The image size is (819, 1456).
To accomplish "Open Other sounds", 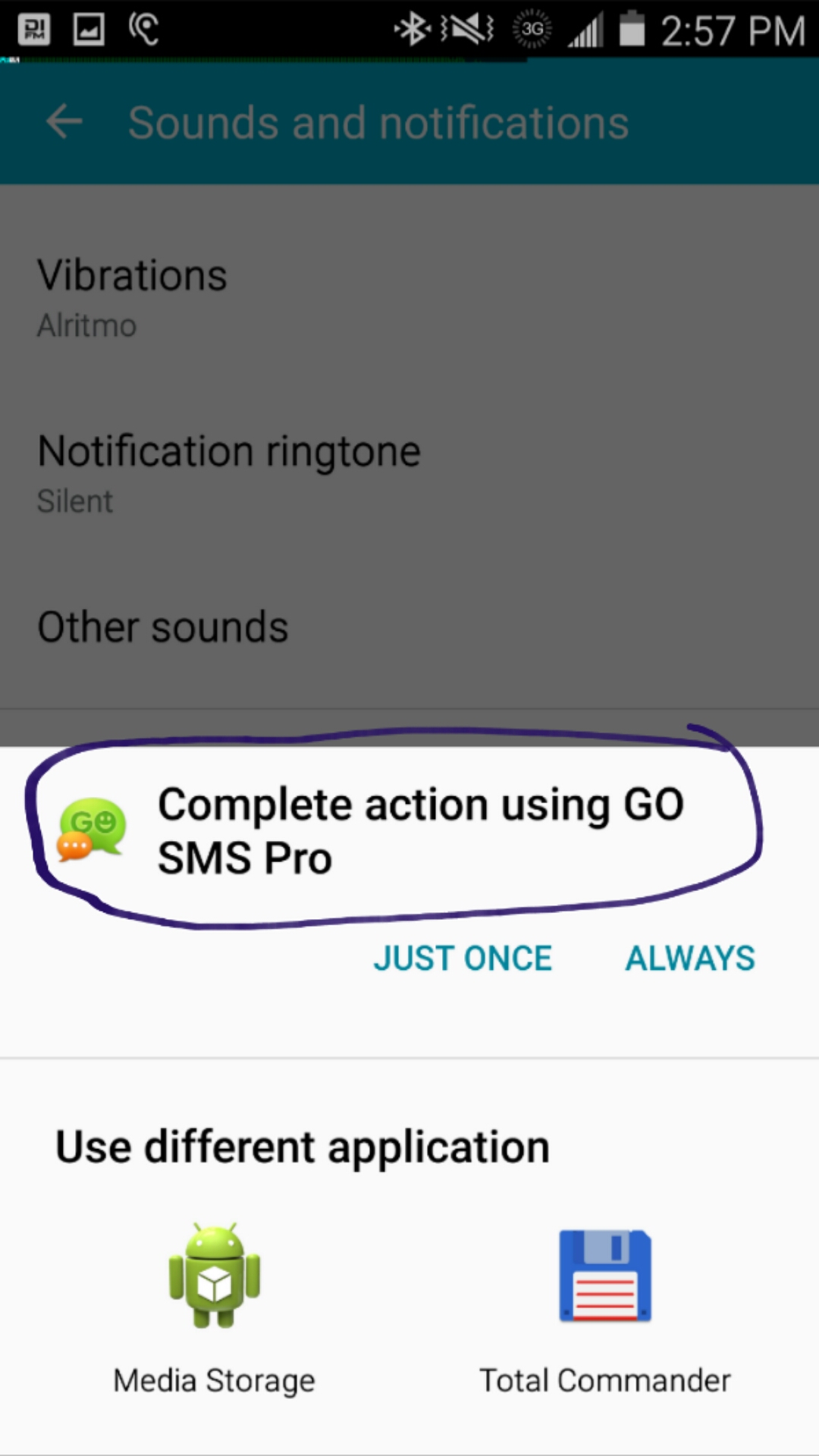I will coord(409,628).
